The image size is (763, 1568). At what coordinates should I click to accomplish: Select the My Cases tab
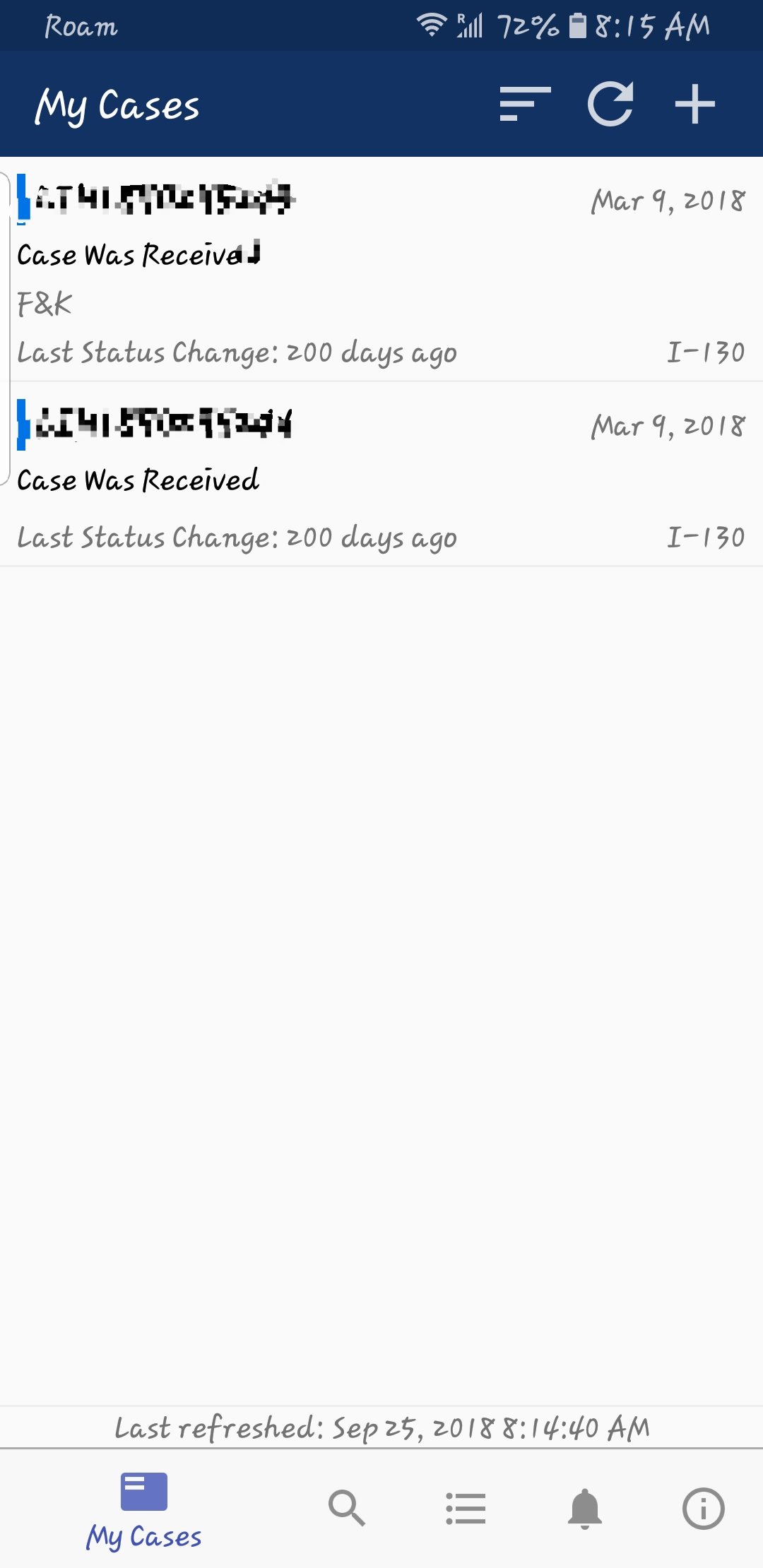144,1510
